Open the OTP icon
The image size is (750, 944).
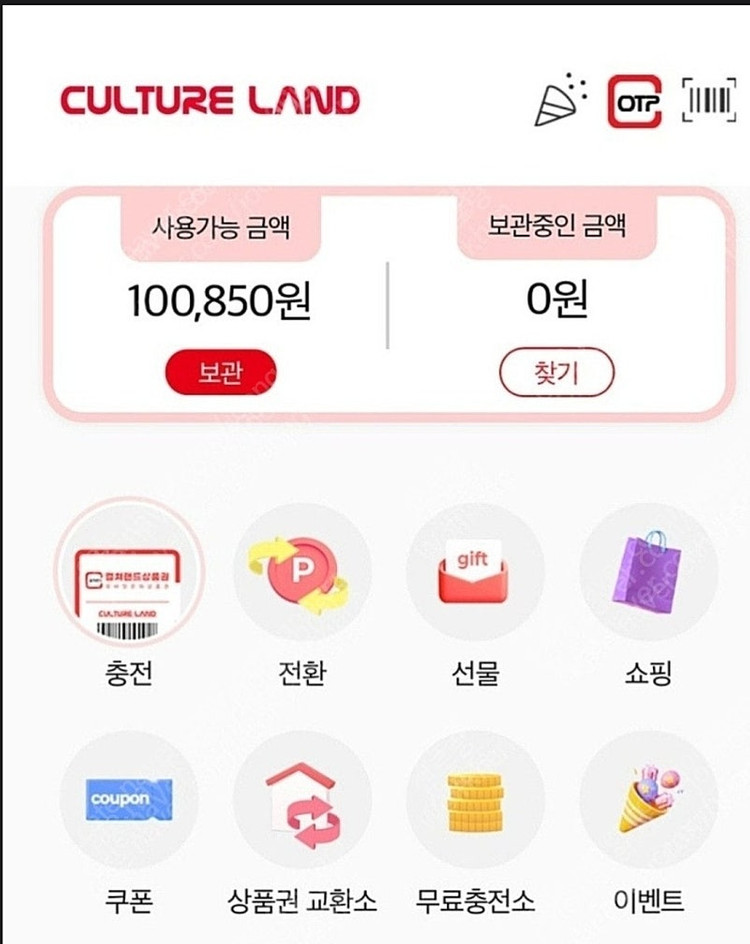[634, 101]
